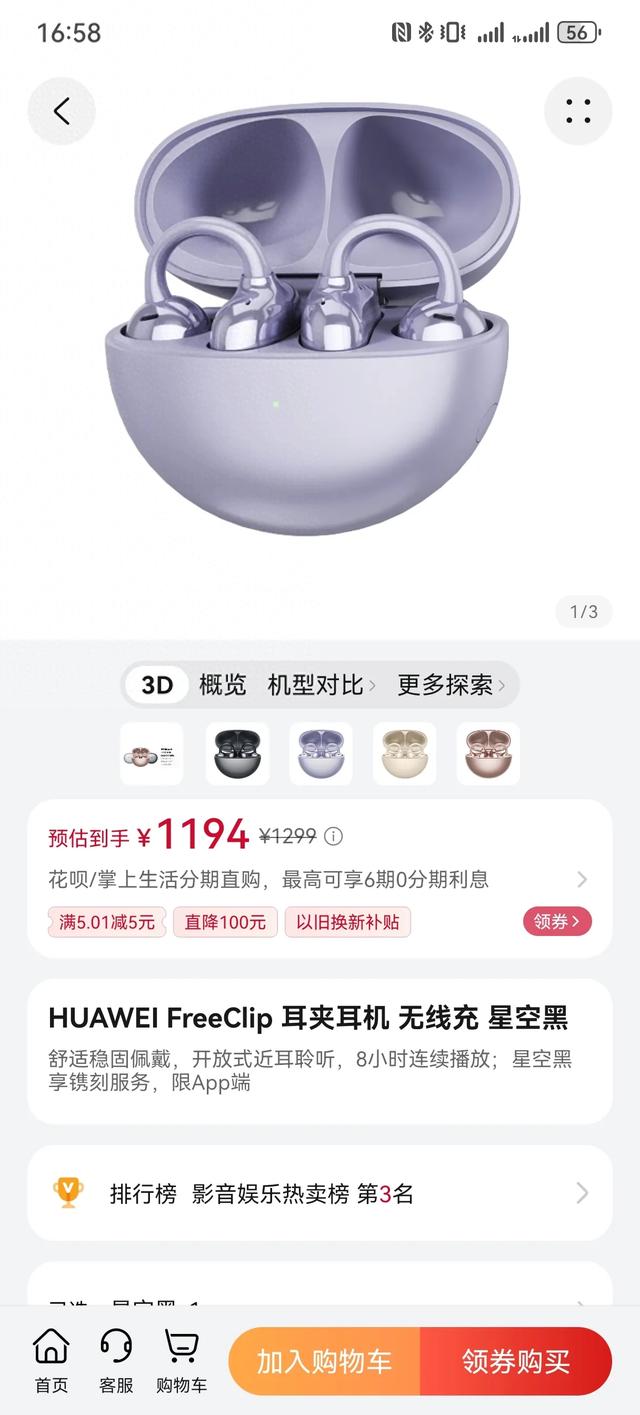Tap the price info icon beside ¥1299
640x1415 pixels.
click(x=334, y=836)
